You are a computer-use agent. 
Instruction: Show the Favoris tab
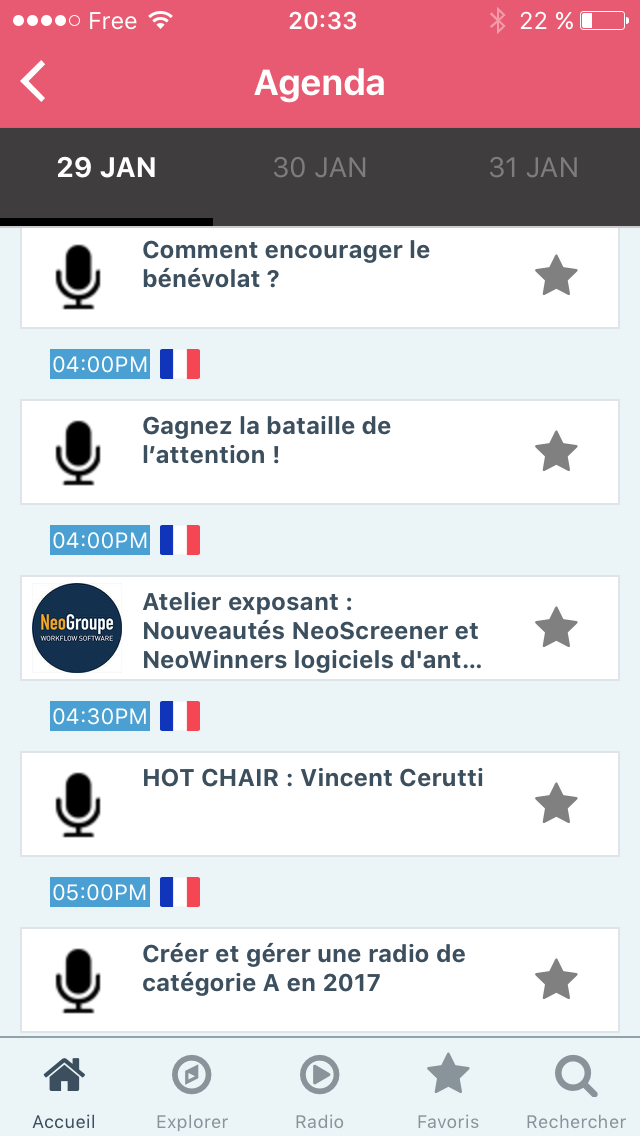click(448, 1092)
